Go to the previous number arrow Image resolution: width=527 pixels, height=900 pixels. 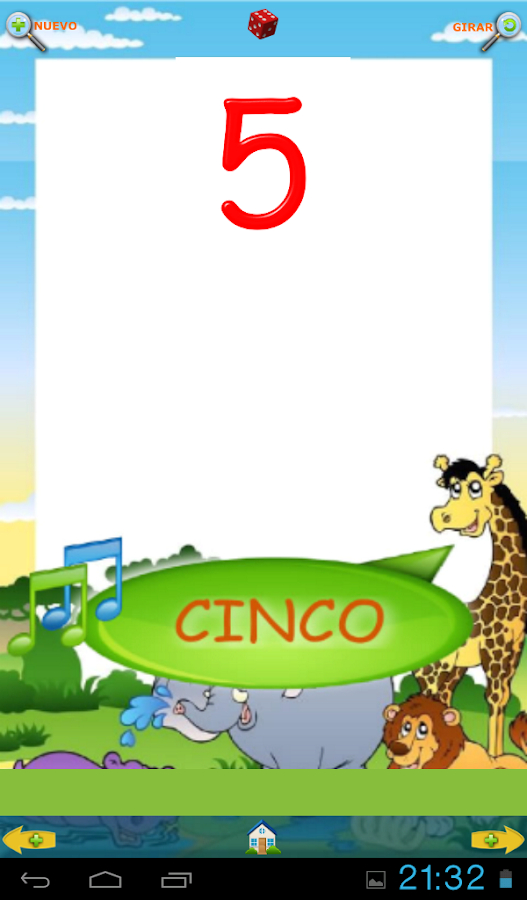coord(29,840)
